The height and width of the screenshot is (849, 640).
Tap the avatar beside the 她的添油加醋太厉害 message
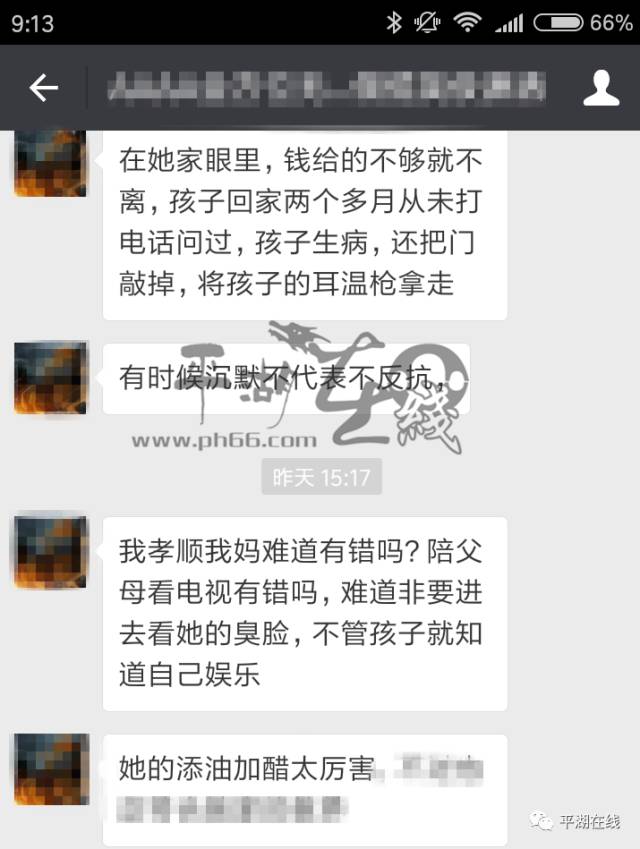coord(50,769)
